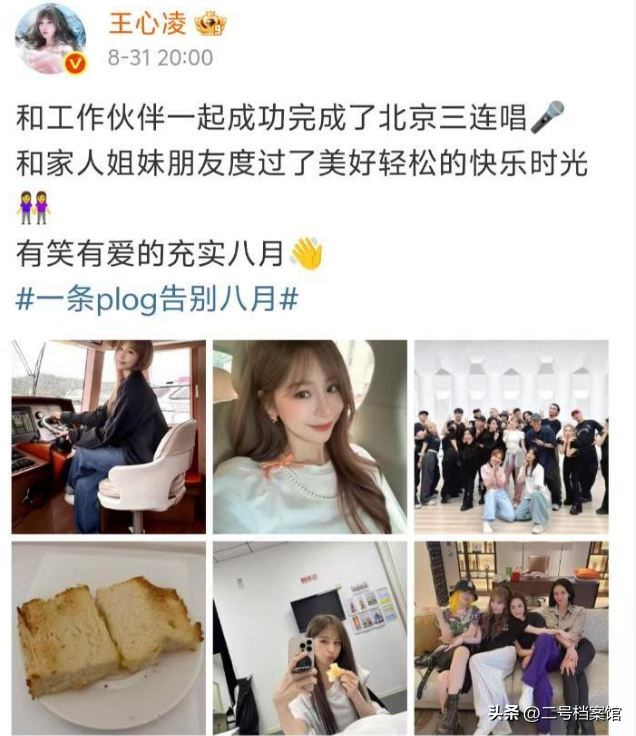Screen dimensions: 636x736
Task: Open the mirror selfie with phone photo
Action: click(x=310, y=638)
